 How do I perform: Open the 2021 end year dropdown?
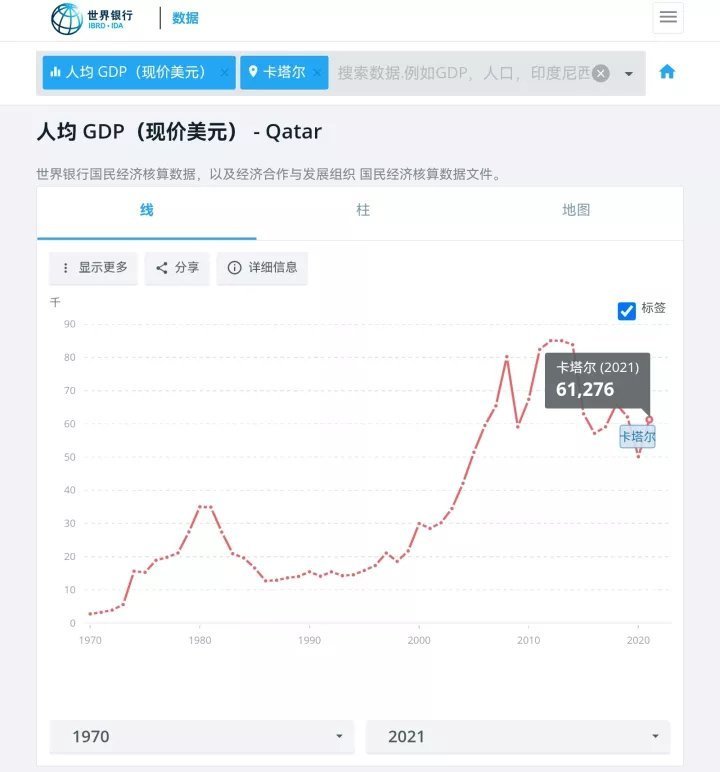pos(517,737)
